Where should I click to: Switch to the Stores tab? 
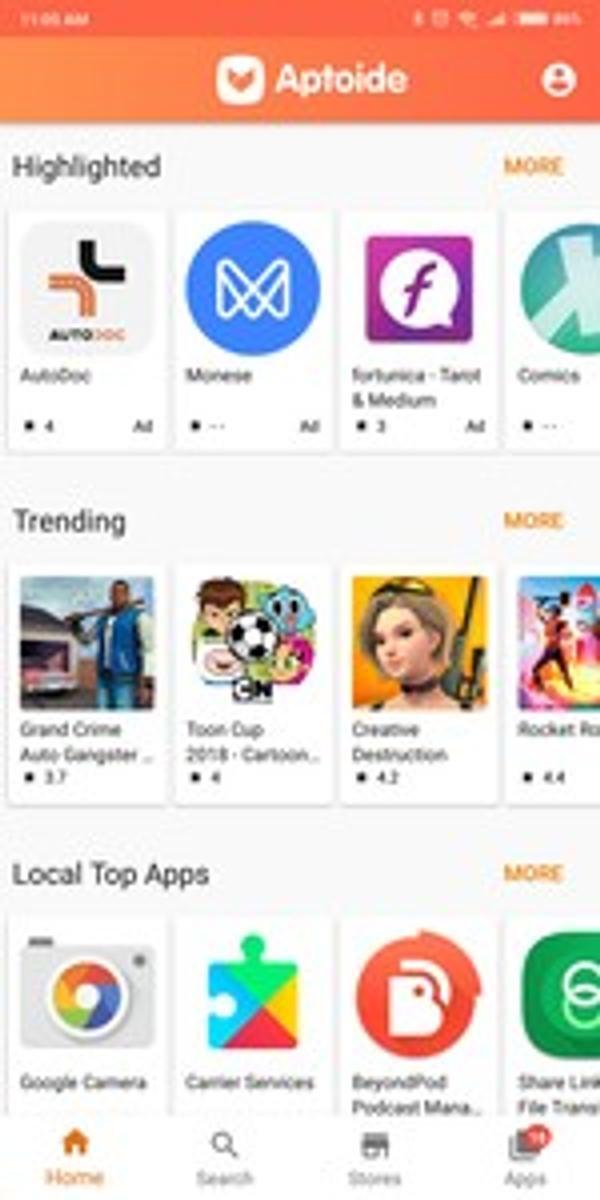click(374, 1158)
